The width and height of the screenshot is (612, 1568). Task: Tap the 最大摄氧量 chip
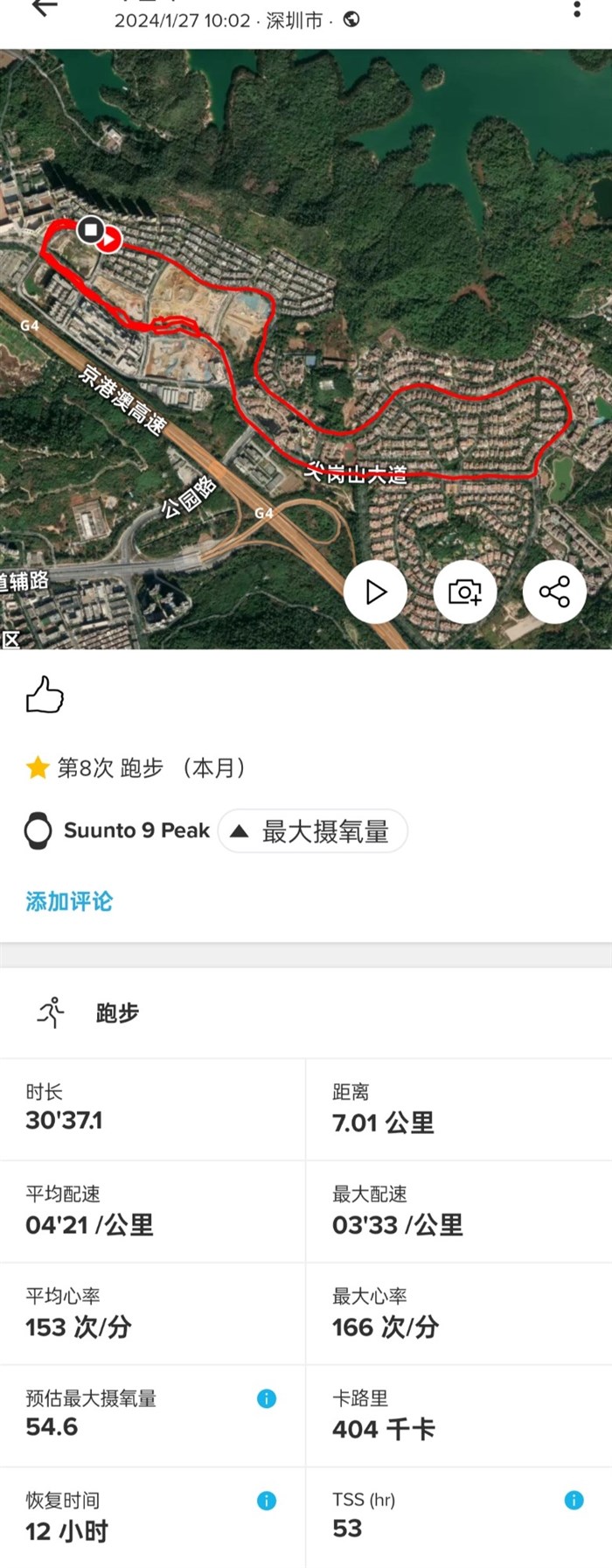(313, 831)
